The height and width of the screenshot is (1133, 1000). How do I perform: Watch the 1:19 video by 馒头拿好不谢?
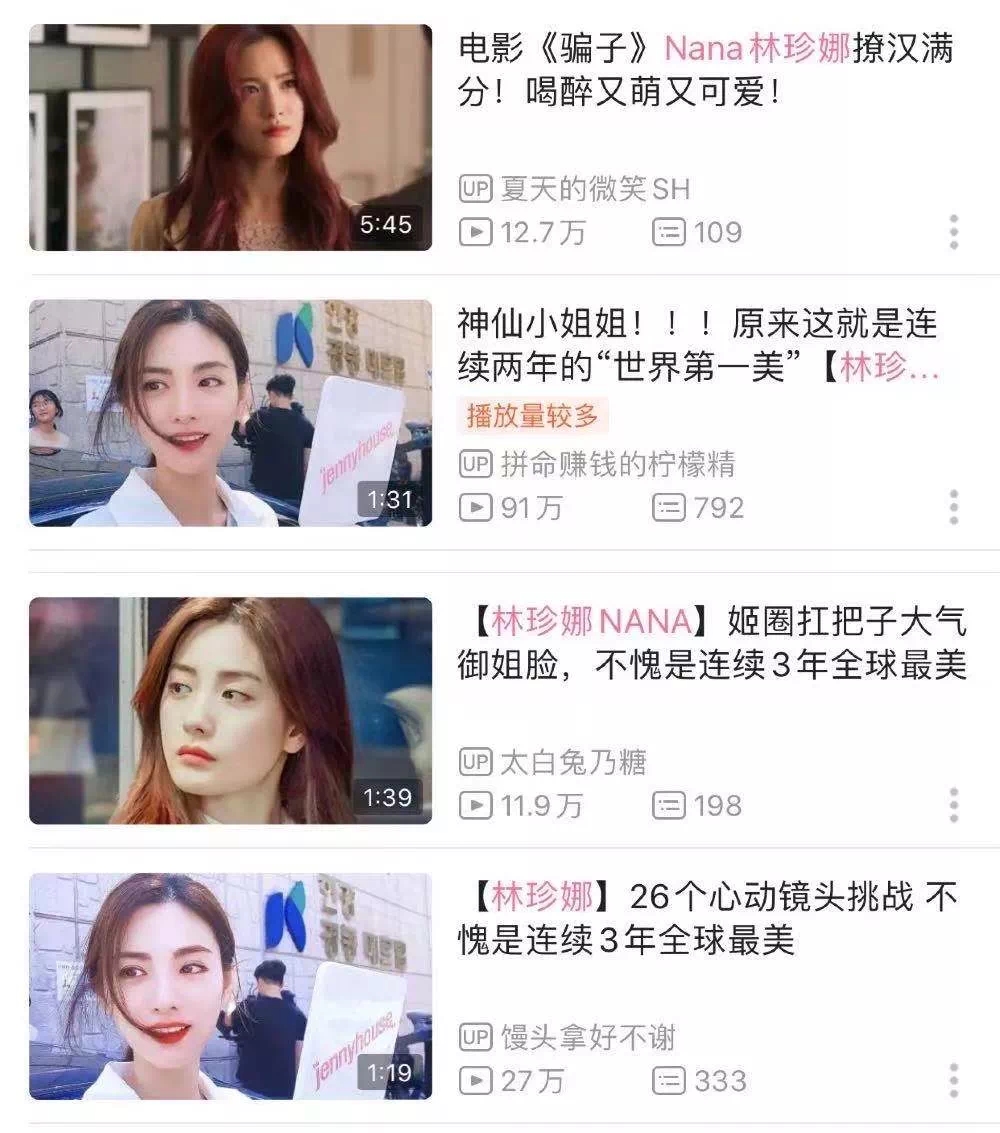pyautogui.click(x=230, y=986)
